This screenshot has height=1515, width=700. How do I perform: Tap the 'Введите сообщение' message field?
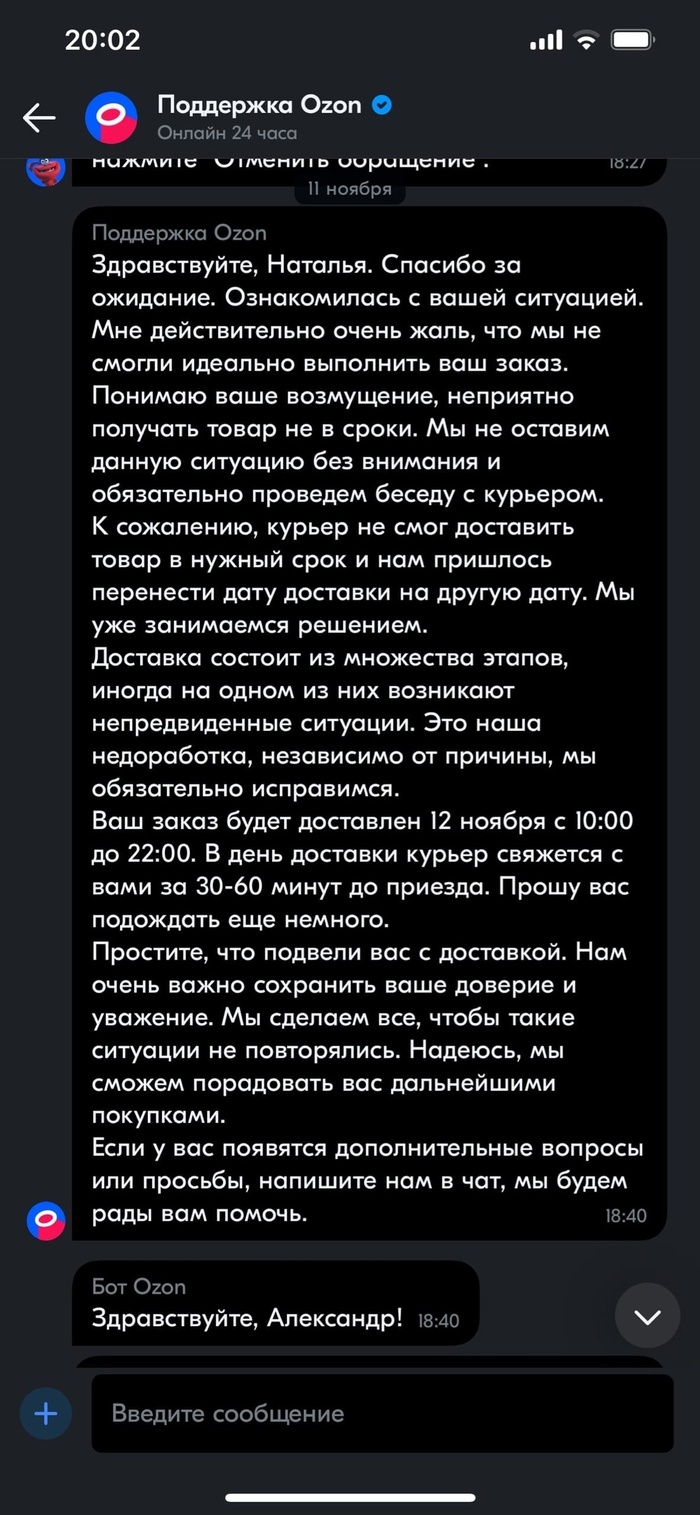pos(382,1413)
